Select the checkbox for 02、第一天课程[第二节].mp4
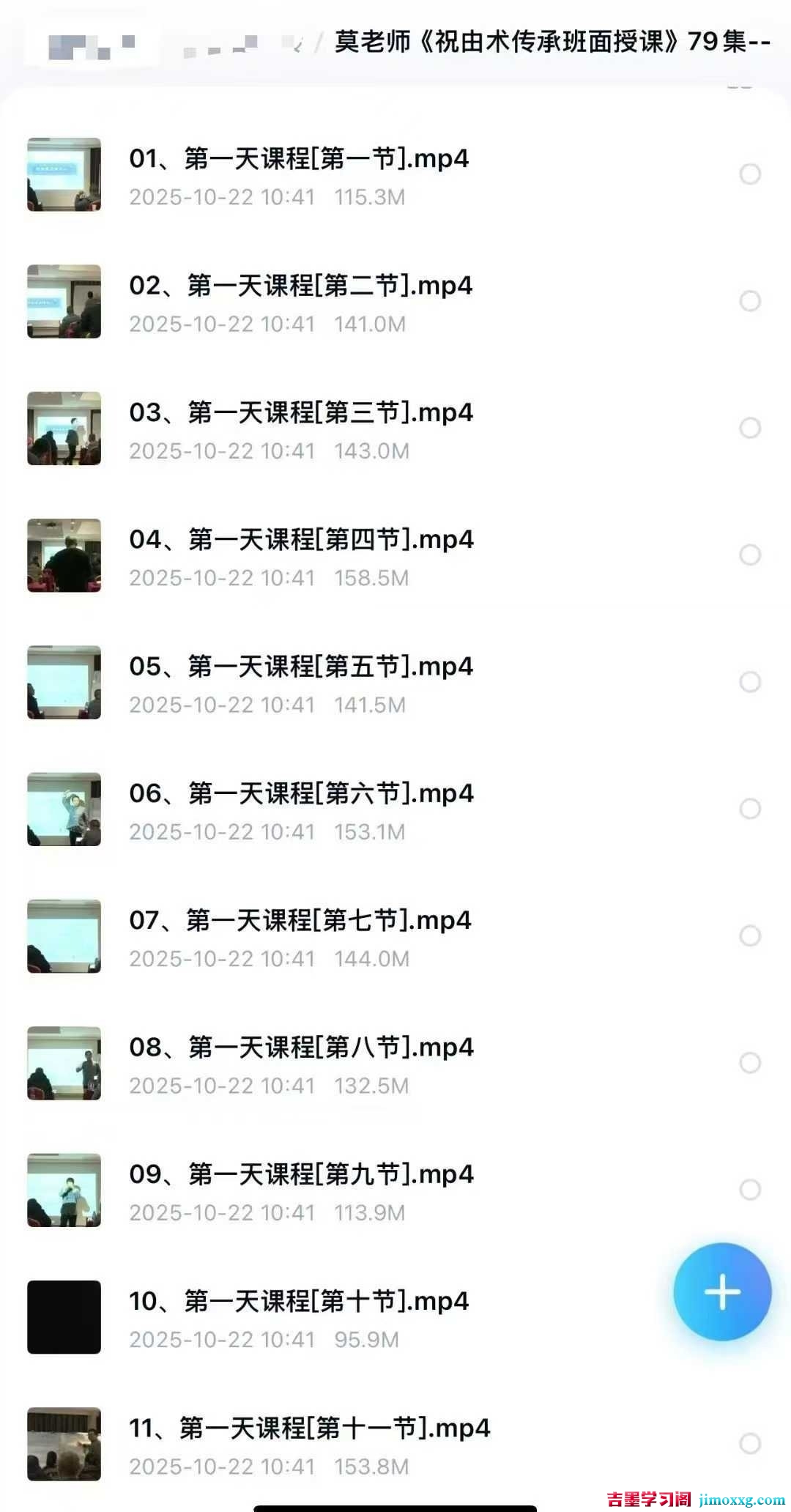Image resolution: width=791 pixels, height=1512 pixels. [x=750, y=301]
